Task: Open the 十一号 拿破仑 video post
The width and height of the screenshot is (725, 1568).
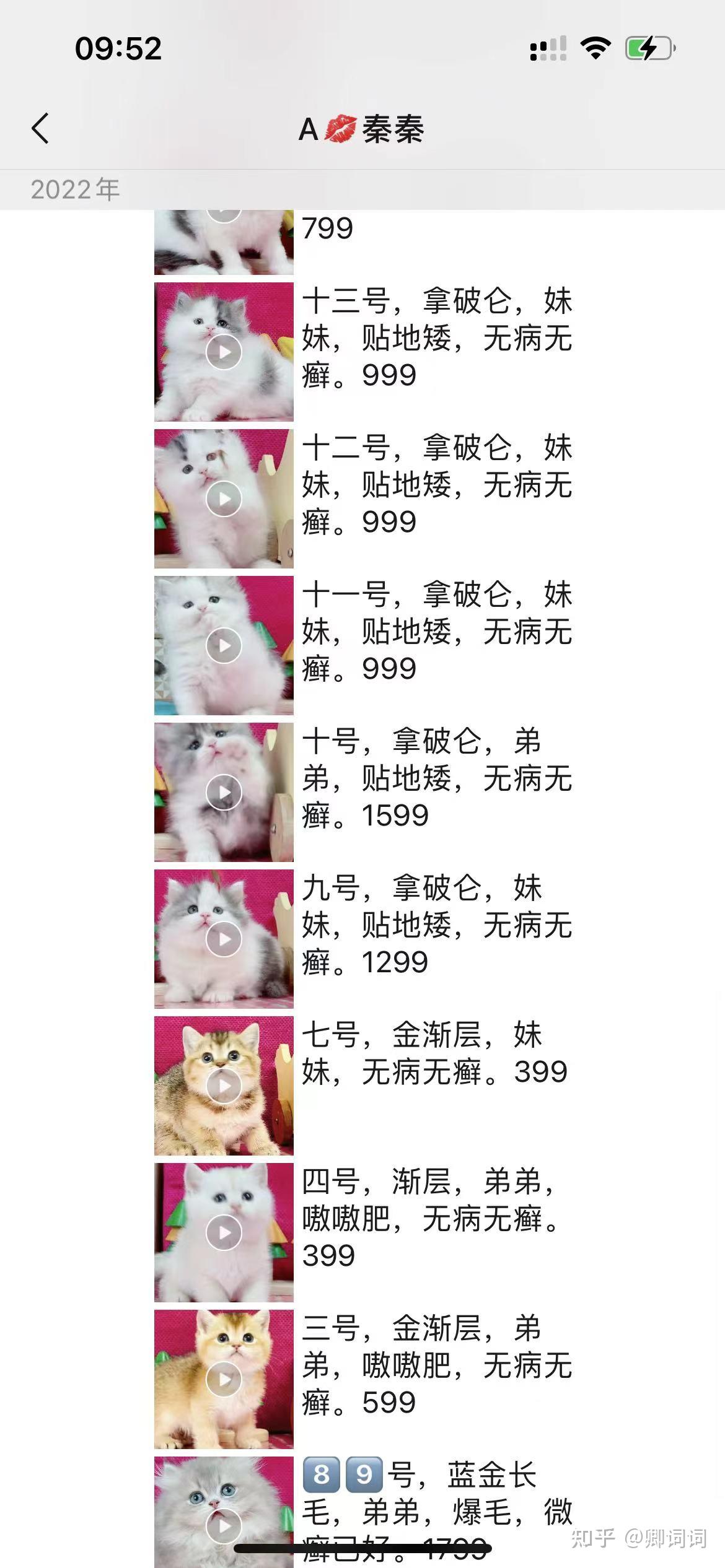Action: pyautogui.click(x=224, y=645)
